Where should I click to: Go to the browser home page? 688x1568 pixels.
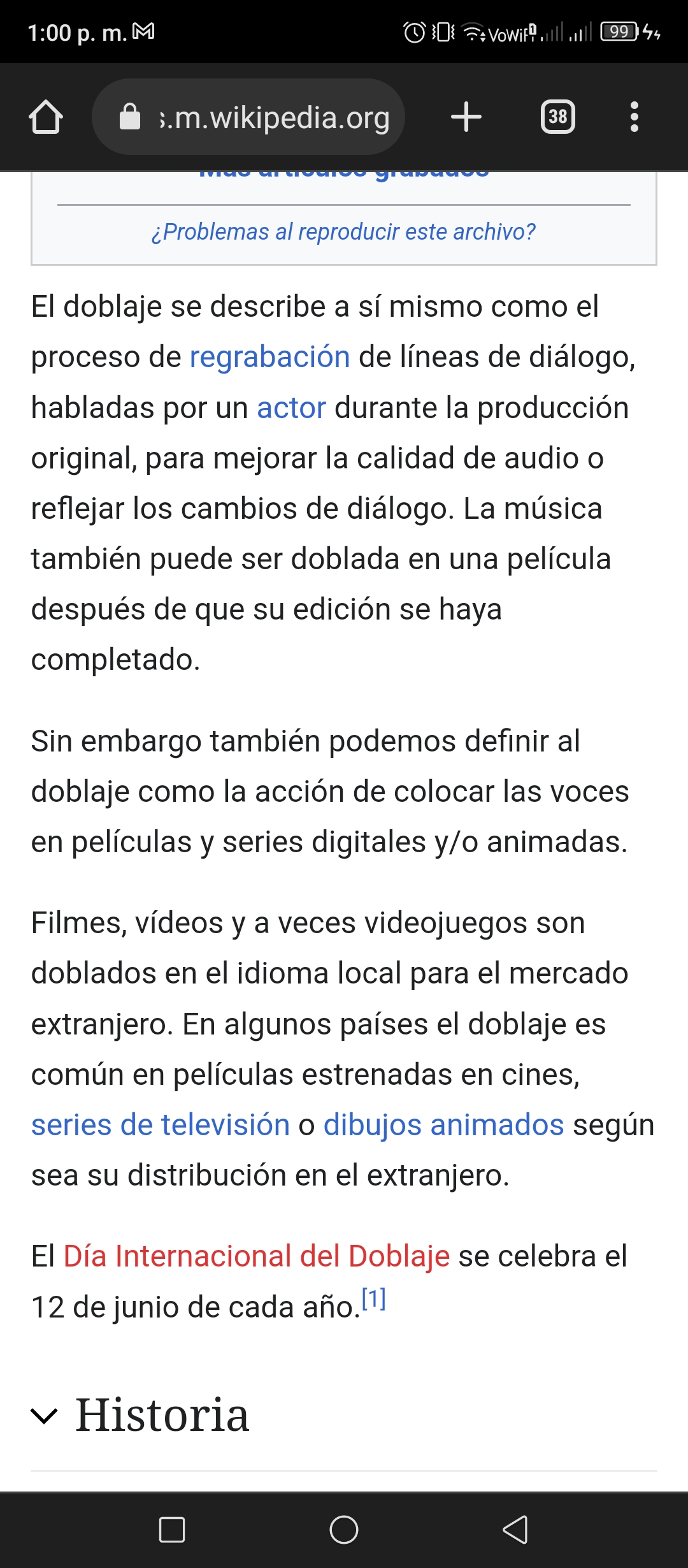46,117
